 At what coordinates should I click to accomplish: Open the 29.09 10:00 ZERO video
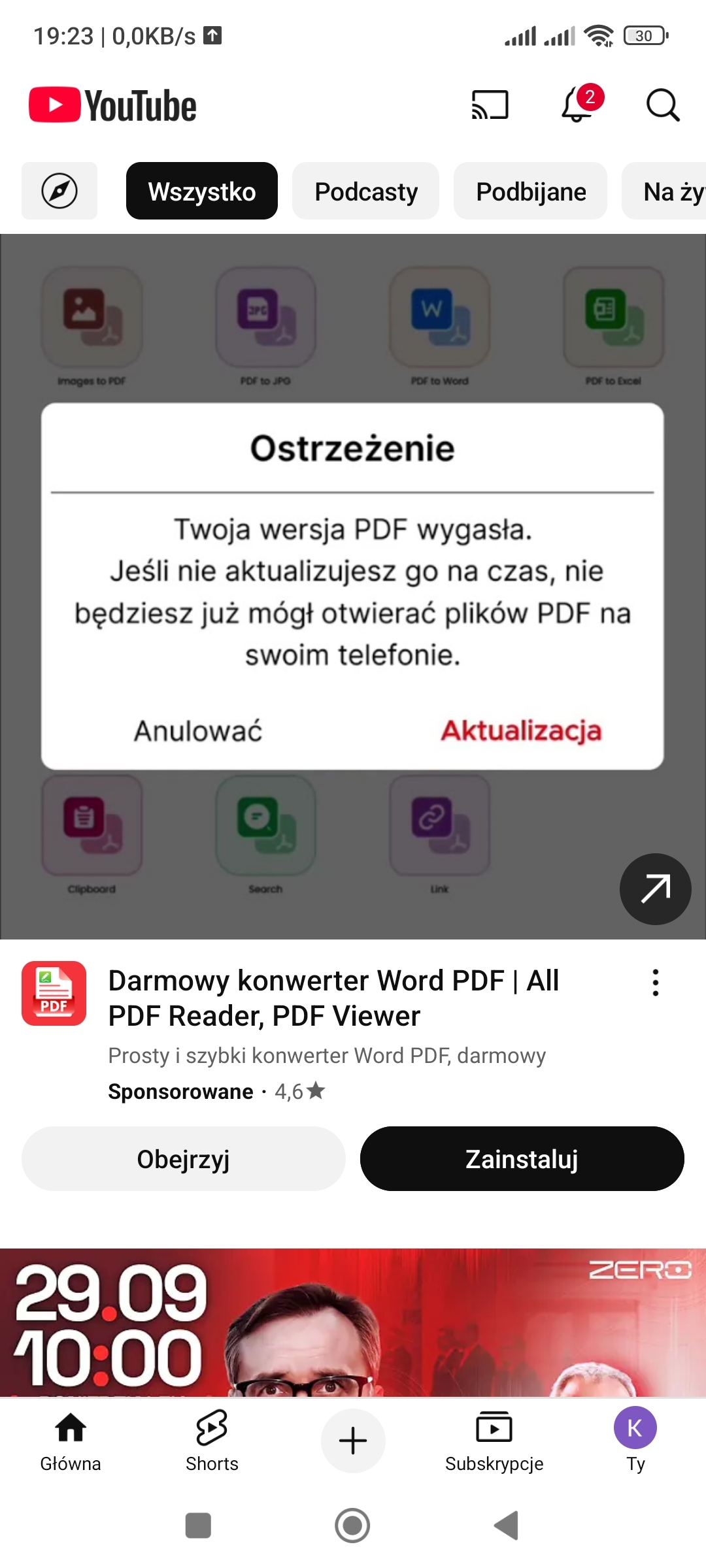(x=353, y=1322)
